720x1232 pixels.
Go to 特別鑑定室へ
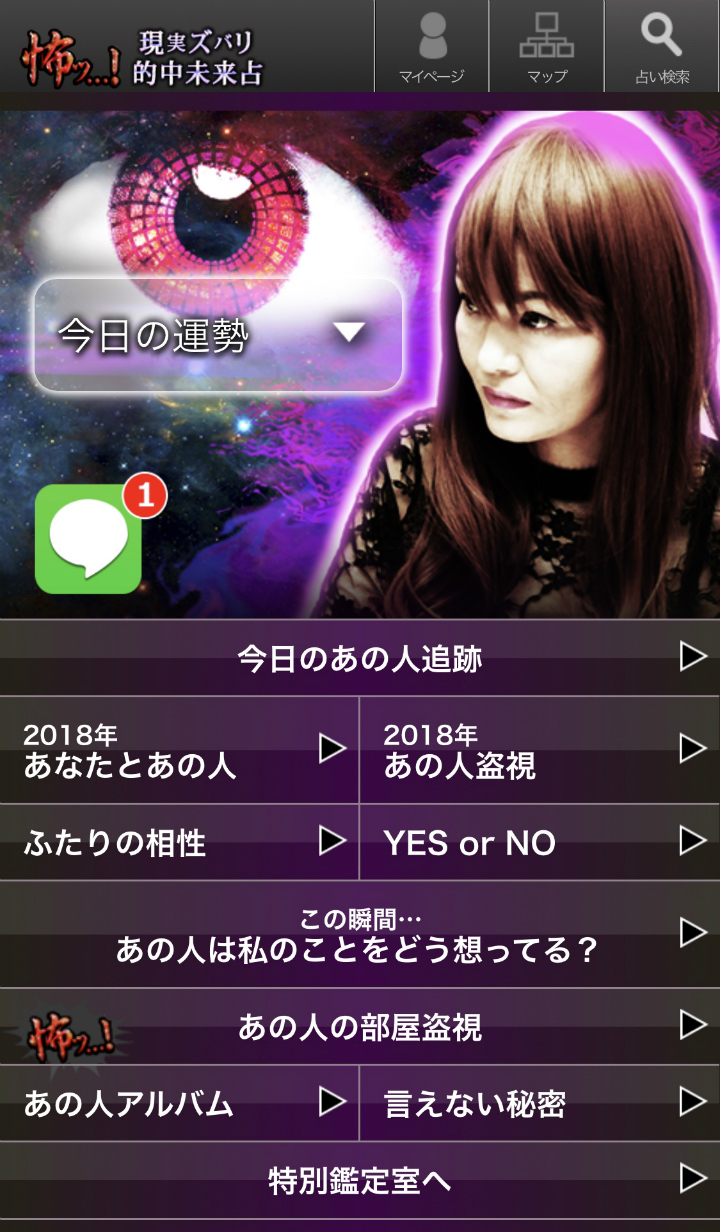pyautogui.click(x=360, y=1180)
